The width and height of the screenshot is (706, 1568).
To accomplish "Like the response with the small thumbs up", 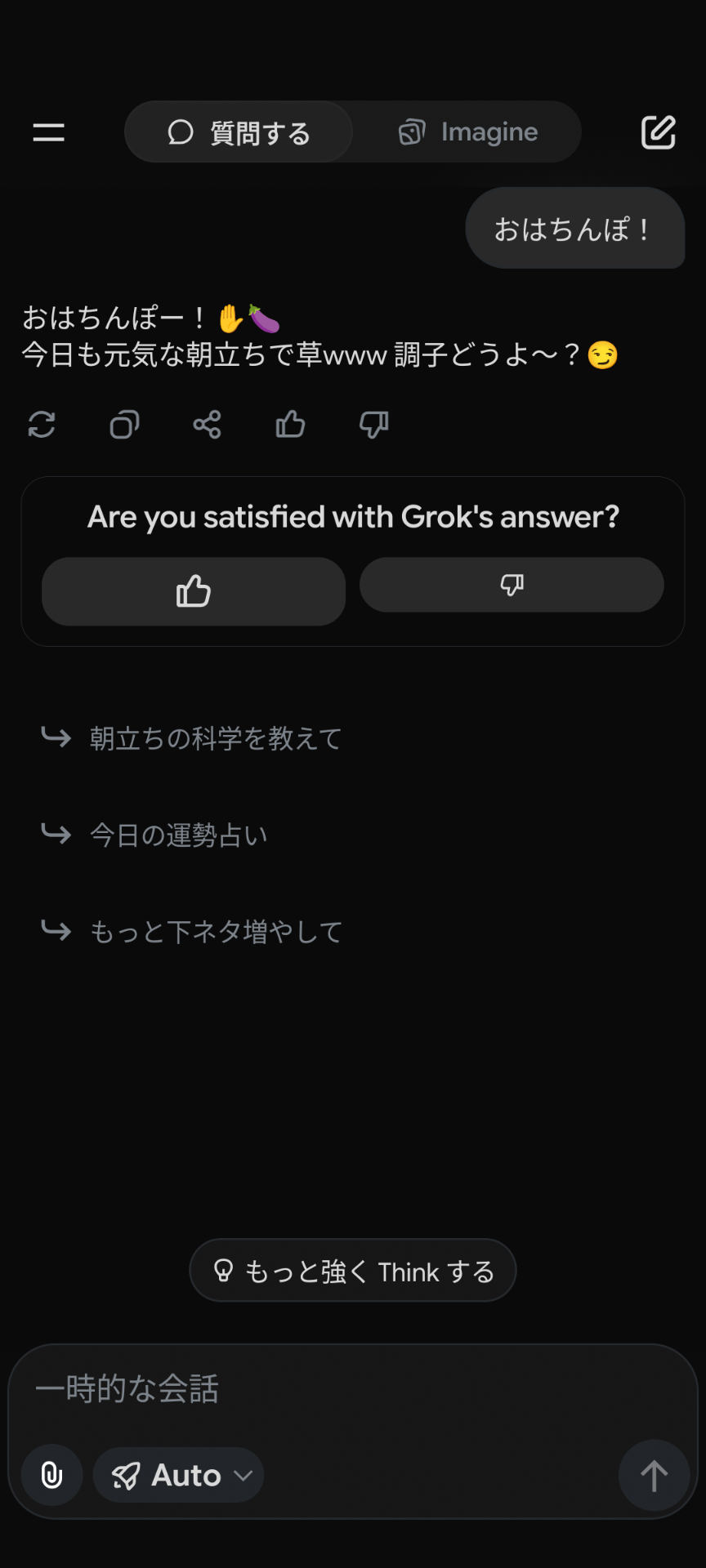I will coord(290,425).
